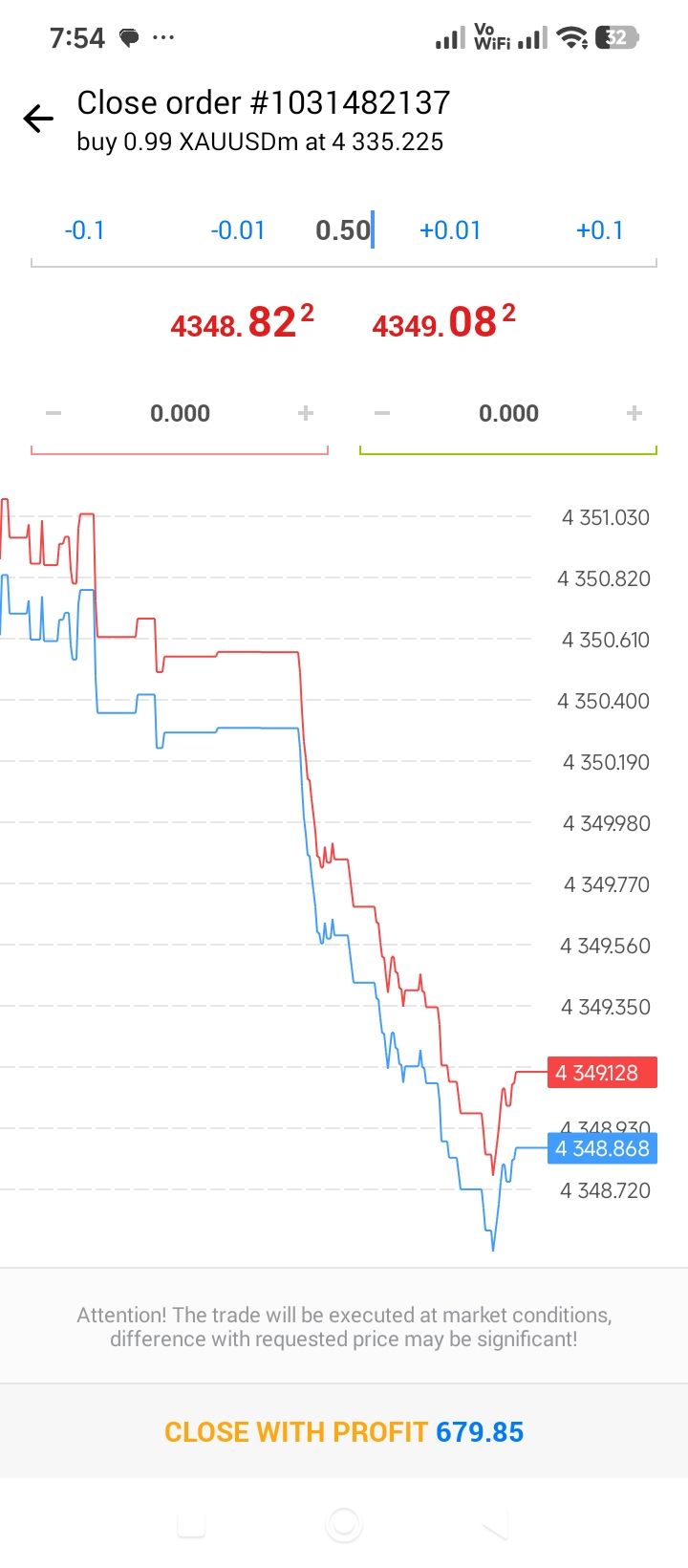The height and width of the screenshot is (1568, 688).
Task: Decrease volume by 0.01
Action: click(238, 230)
